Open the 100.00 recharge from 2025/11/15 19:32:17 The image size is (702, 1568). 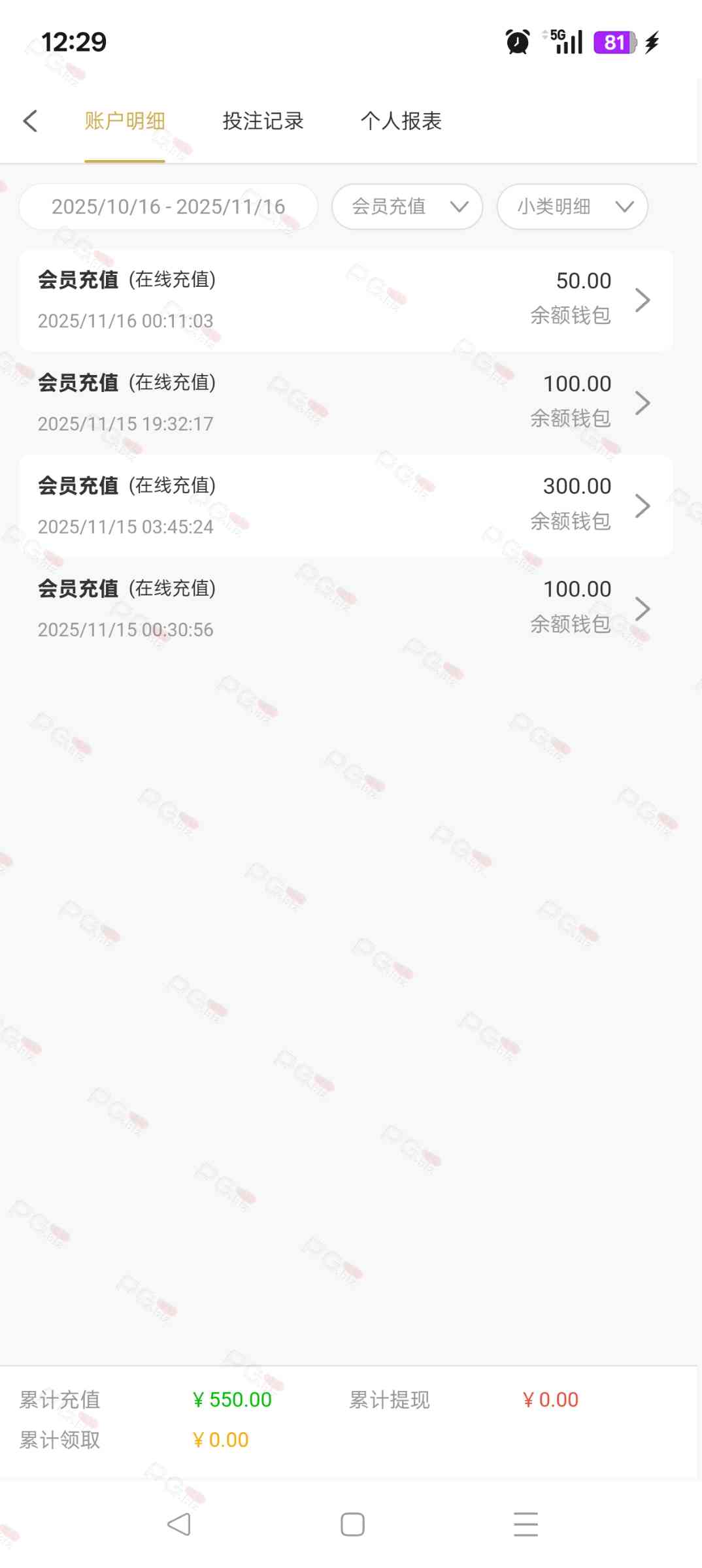point(345,403)
